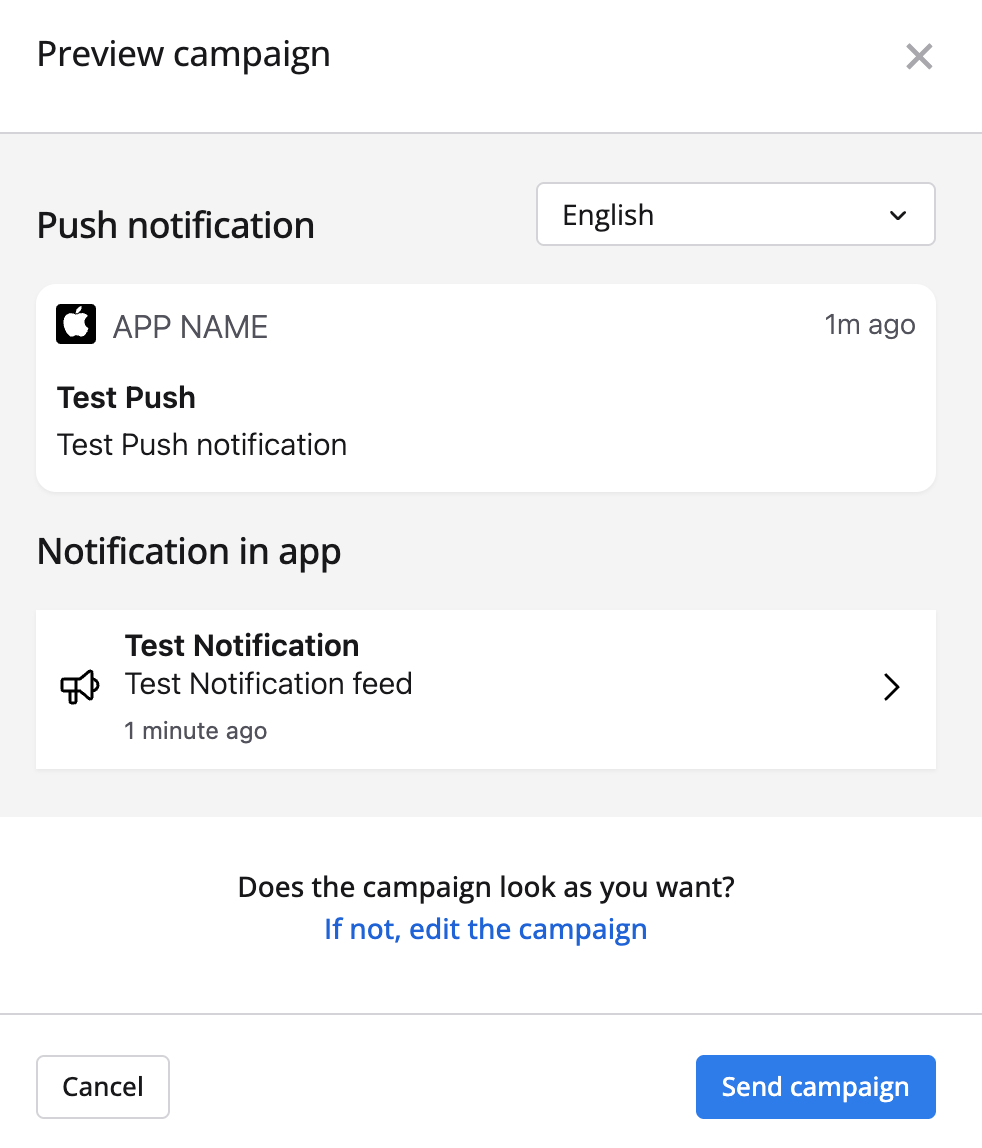
Task: Open the English language dropdown
Action: coord(735,214)
